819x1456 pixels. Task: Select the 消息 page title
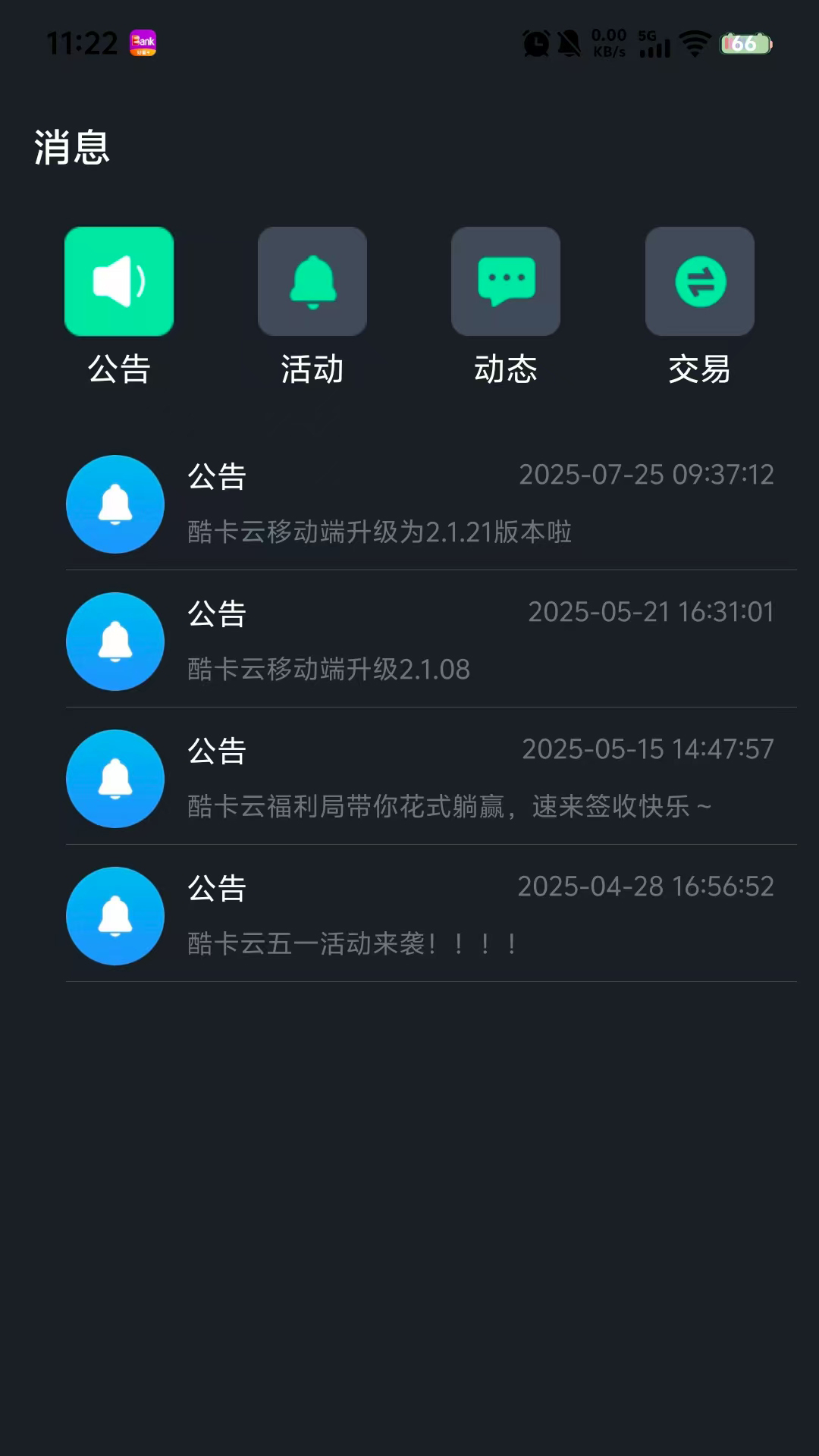(72, 149)
